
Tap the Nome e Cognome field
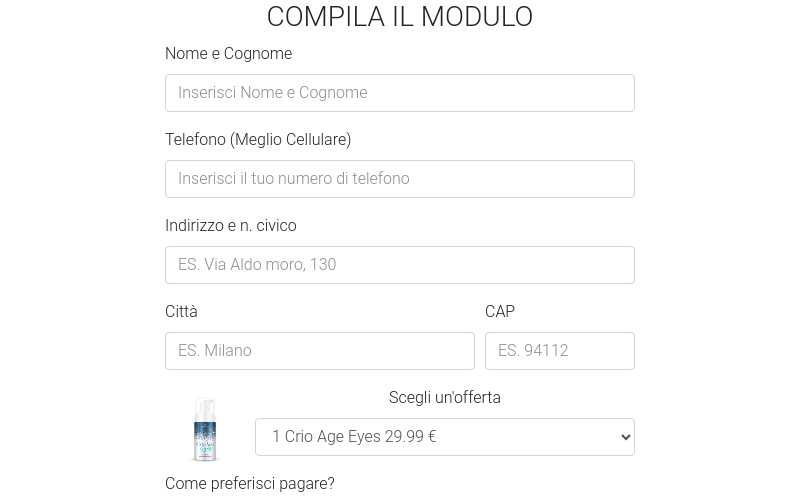(x=399, y=93)
